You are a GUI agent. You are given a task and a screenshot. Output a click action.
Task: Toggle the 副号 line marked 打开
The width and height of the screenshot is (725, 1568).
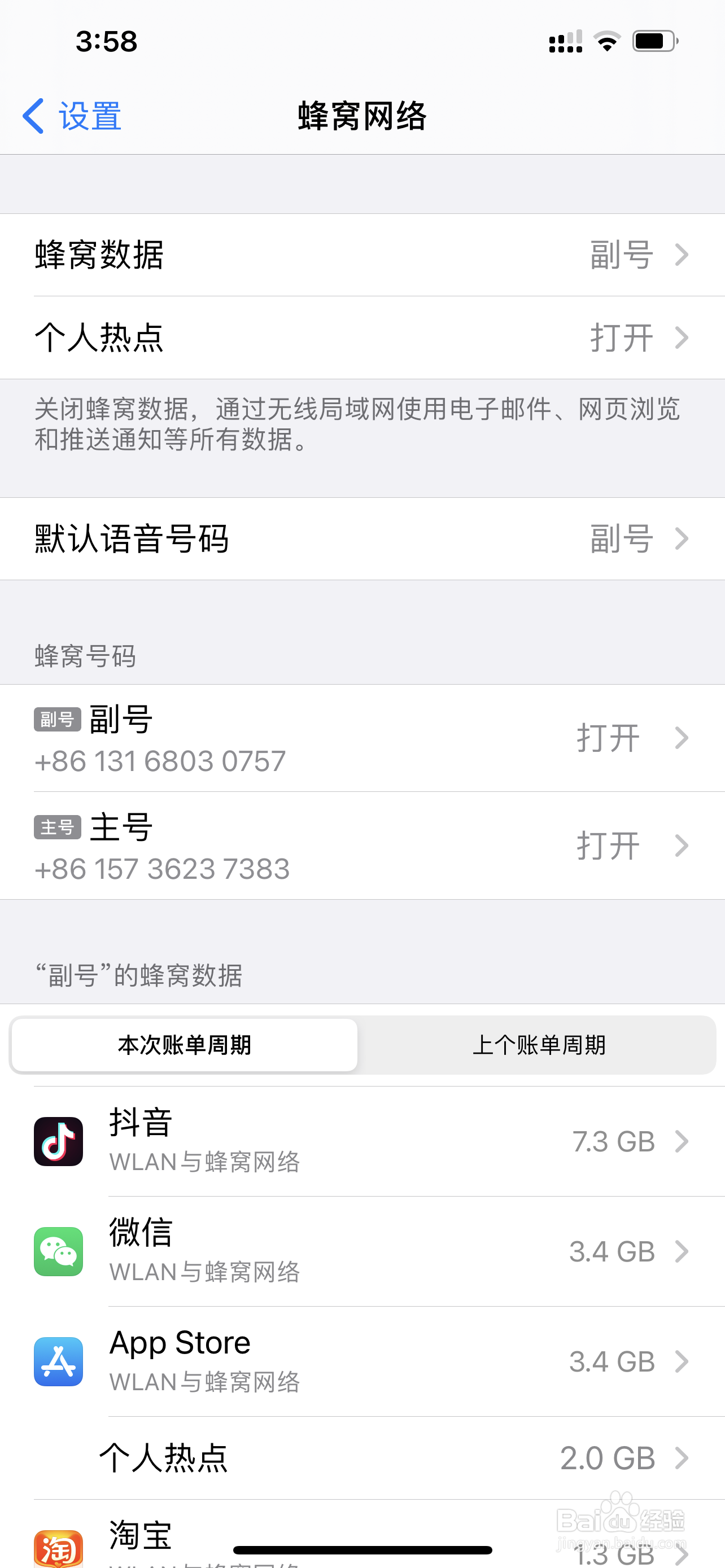[610, 737]
